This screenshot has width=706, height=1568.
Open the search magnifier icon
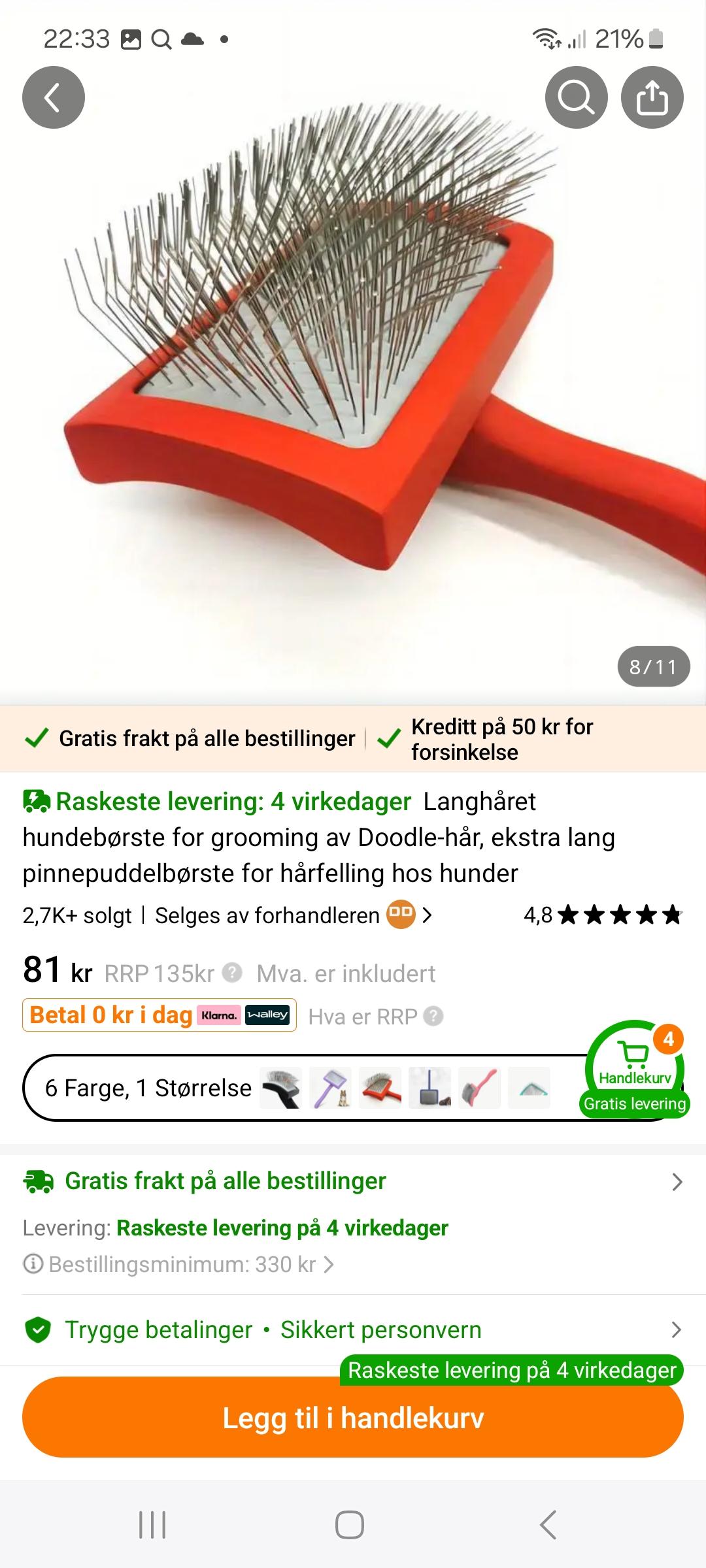click(577, 97)
